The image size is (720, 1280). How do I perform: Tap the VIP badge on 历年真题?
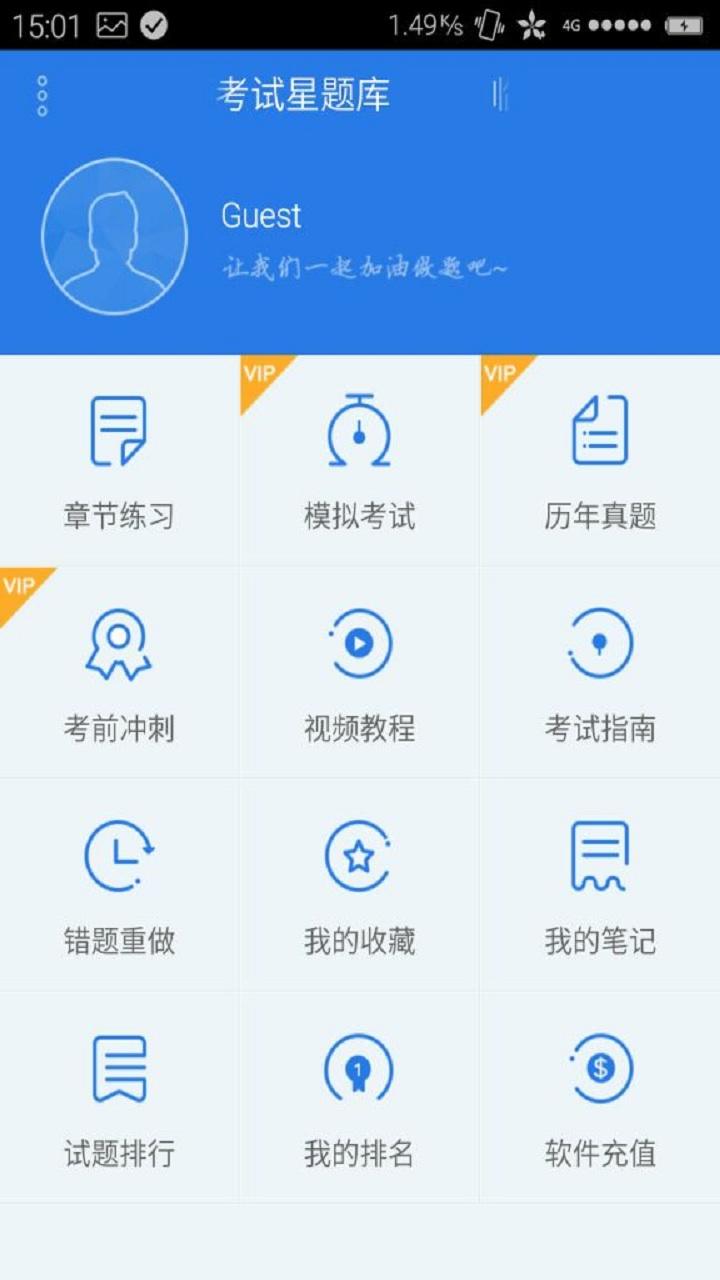pyautogui.click(x=499, y=375)
